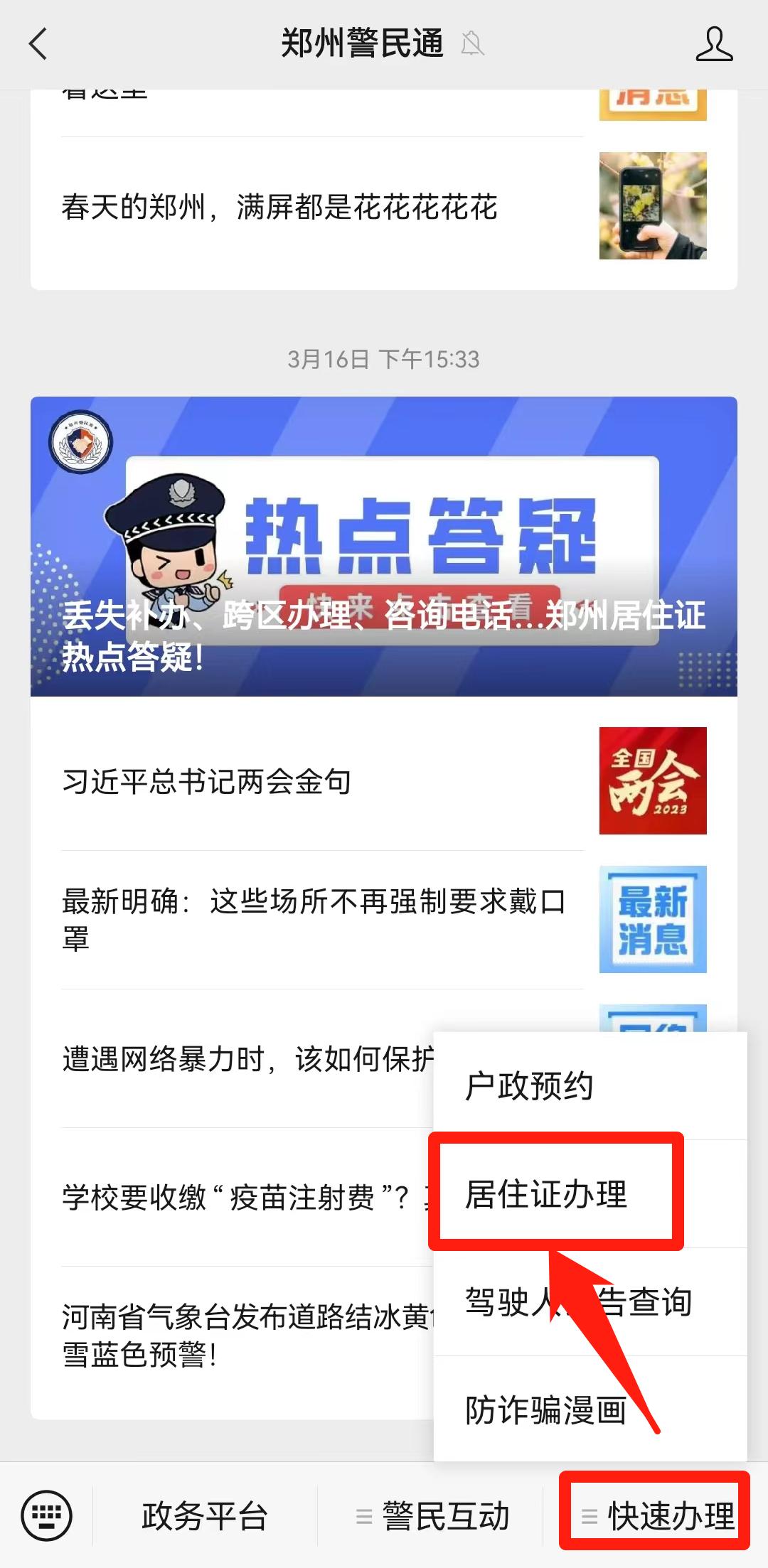Tap the 快速办理 bottom menu
Screen dimensions: 768x1568
[x=657, y=1516]
